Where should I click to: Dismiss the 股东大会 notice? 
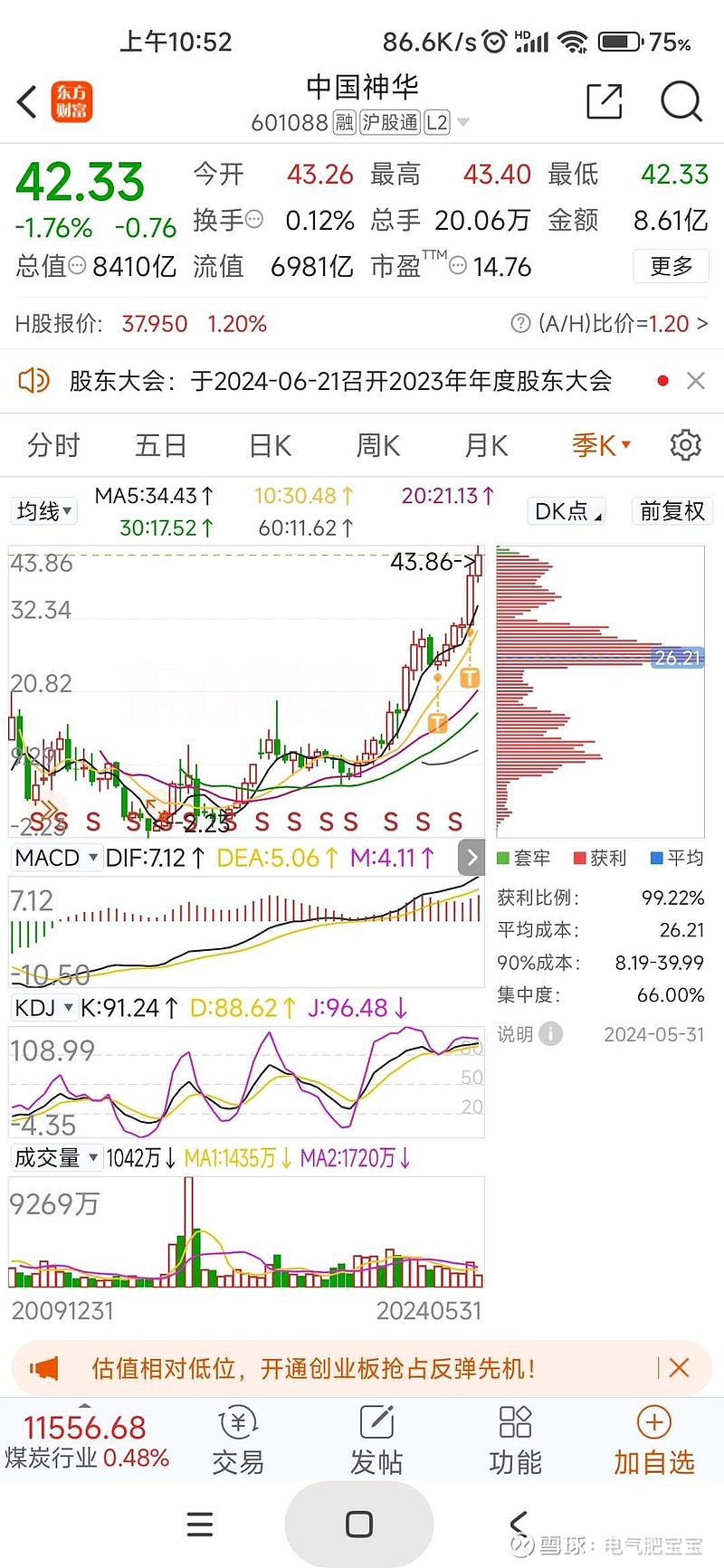695,381
